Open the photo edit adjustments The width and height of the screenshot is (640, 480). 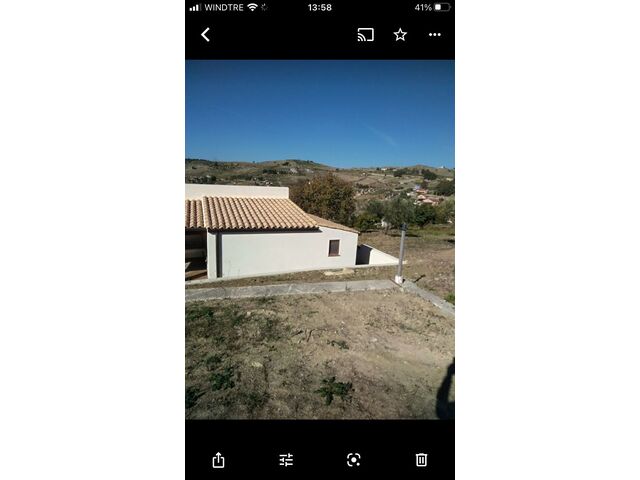[x=286, y=460]
